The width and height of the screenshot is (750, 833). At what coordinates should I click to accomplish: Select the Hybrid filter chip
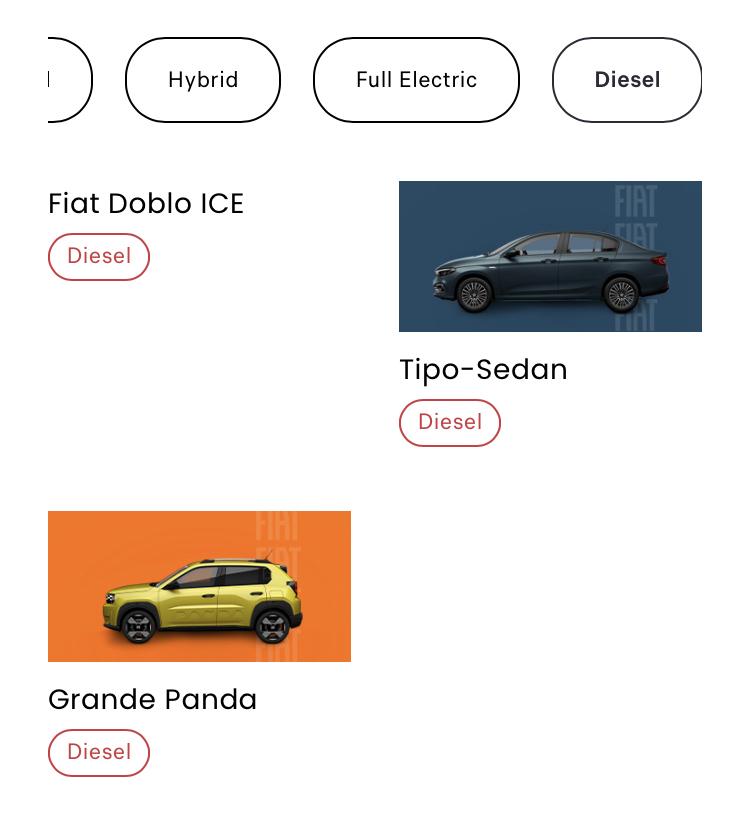[x=203, y=80]
